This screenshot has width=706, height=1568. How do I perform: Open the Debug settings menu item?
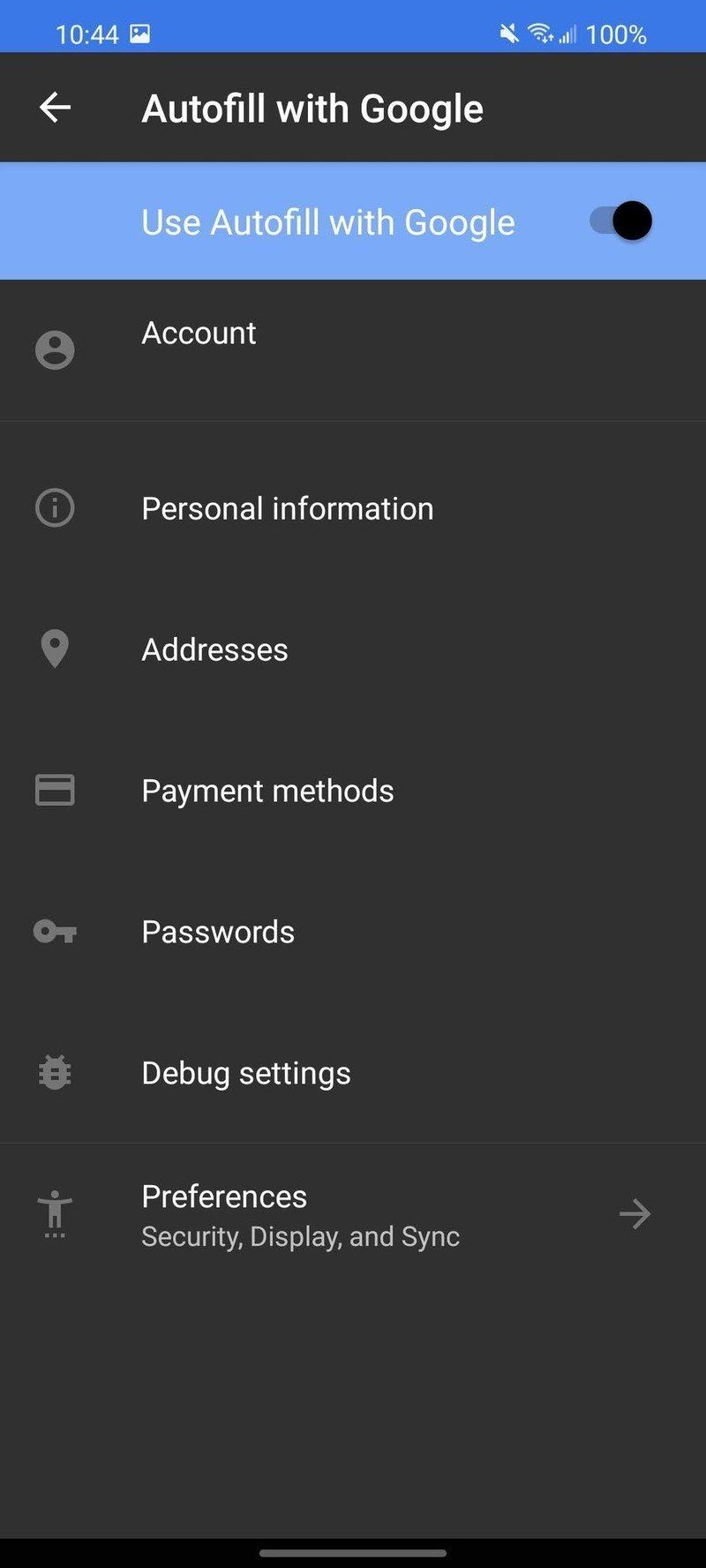coord(246,1072)
